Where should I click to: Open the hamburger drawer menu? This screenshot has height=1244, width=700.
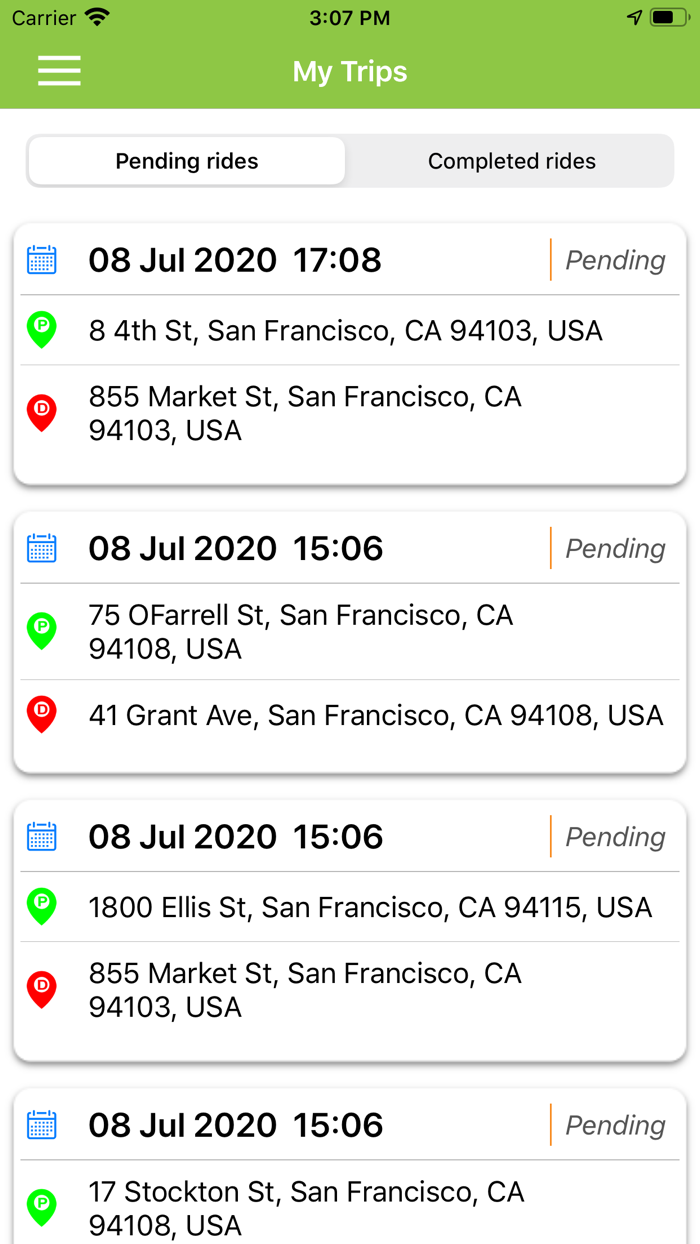(x=59, y=71)
